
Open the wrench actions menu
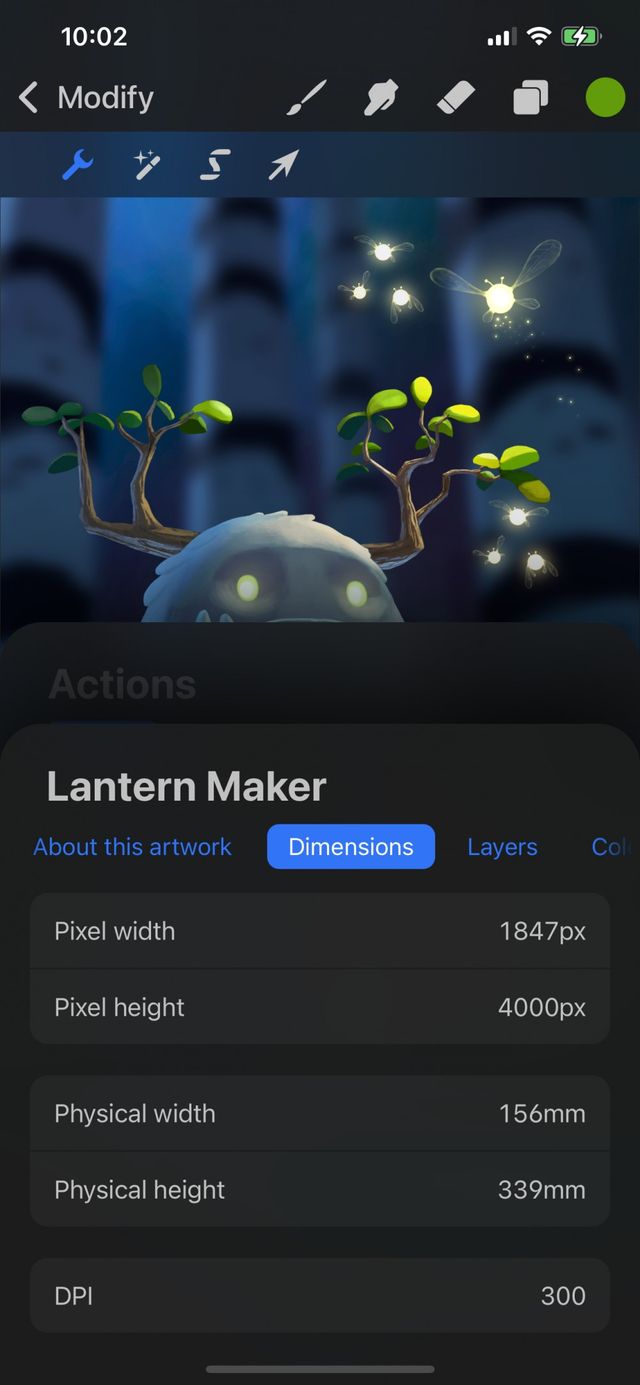(77, 165)
